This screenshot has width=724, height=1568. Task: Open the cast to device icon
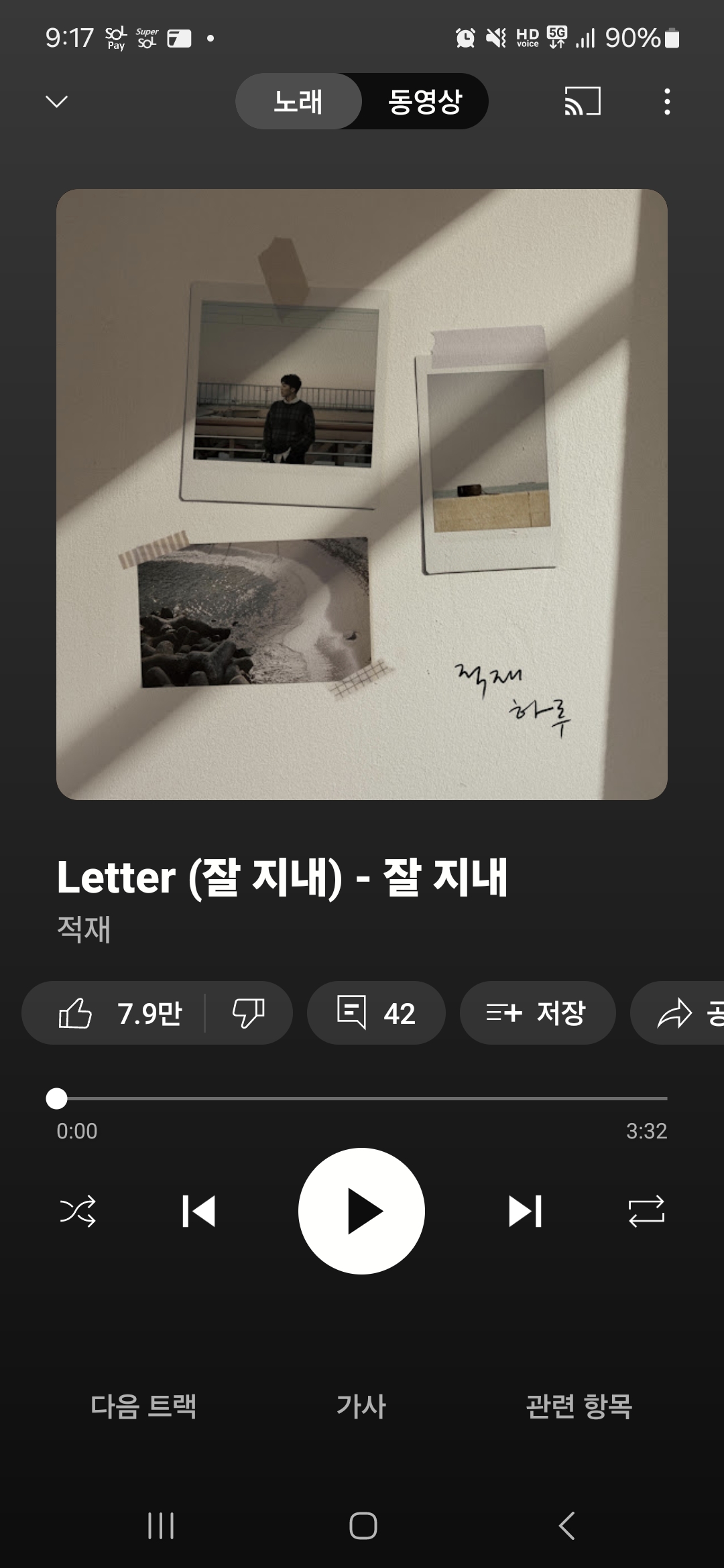coord(582,102)
